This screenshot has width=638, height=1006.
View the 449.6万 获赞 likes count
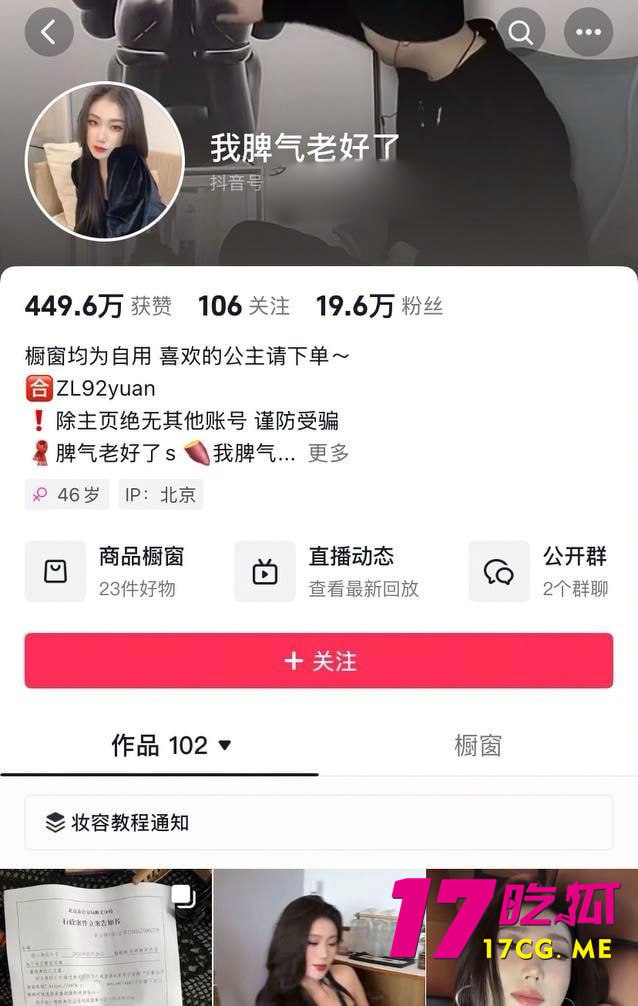[x=97, y=306]
